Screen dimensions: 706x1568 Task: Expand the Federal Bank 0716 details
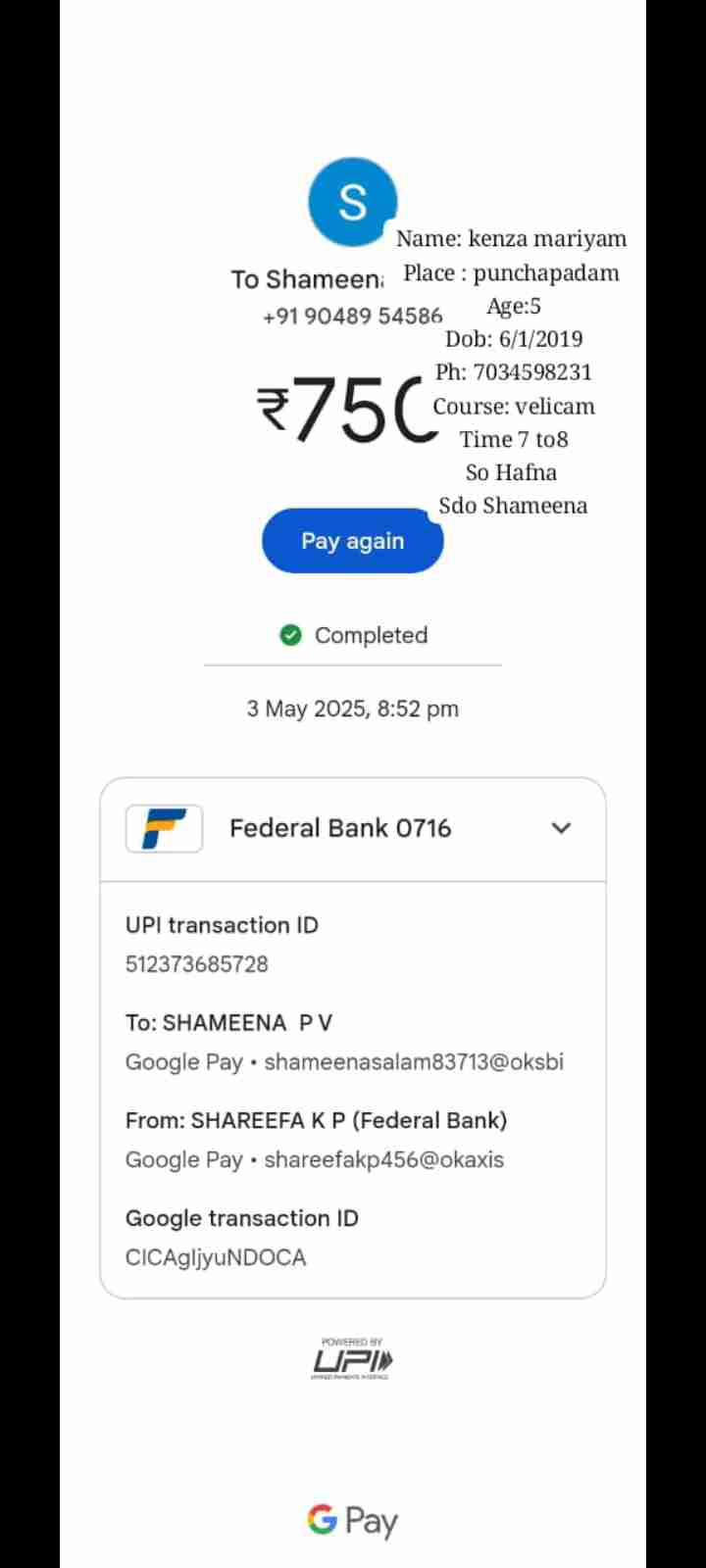coord(561,828)
